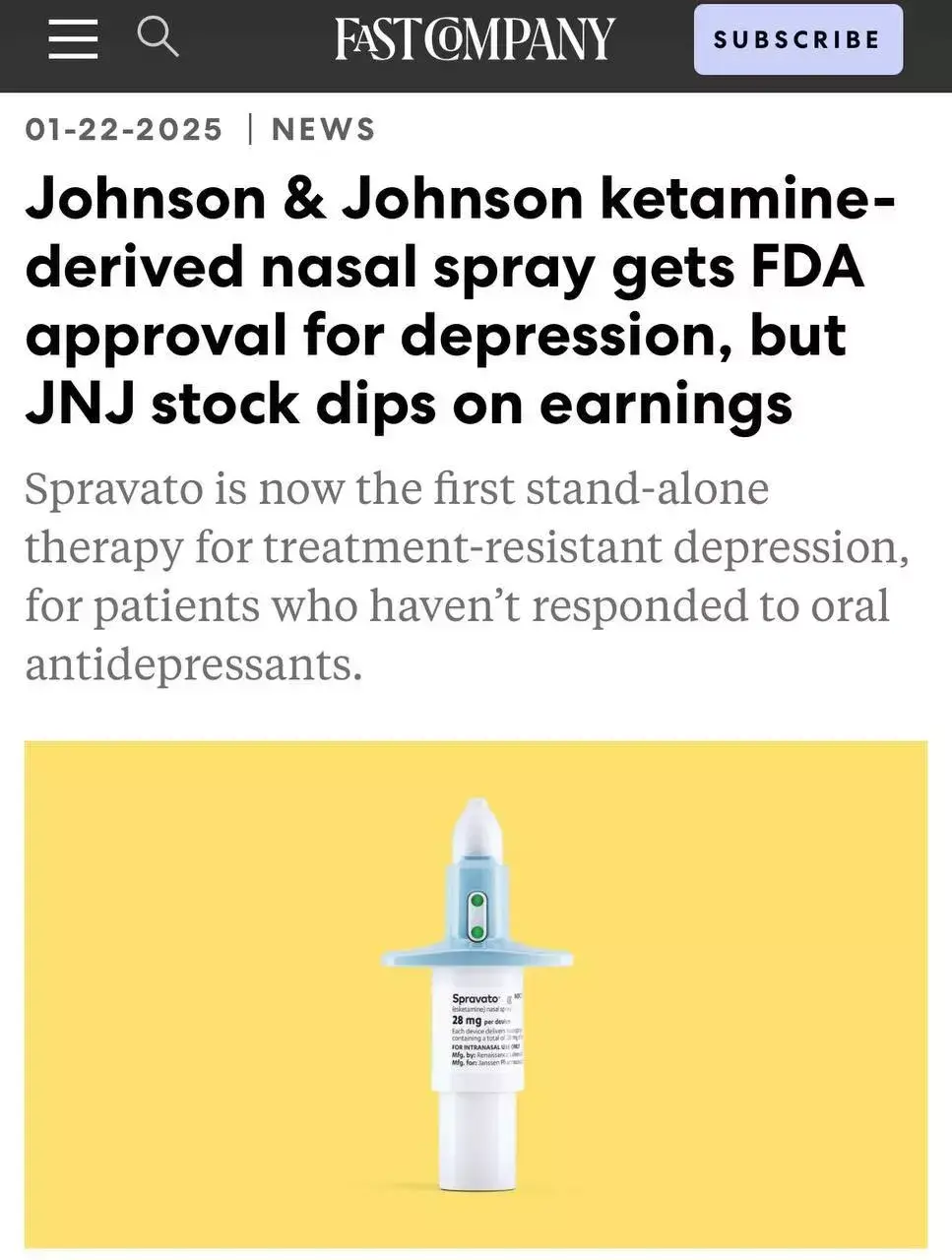Open the search icon

point(158,36)
